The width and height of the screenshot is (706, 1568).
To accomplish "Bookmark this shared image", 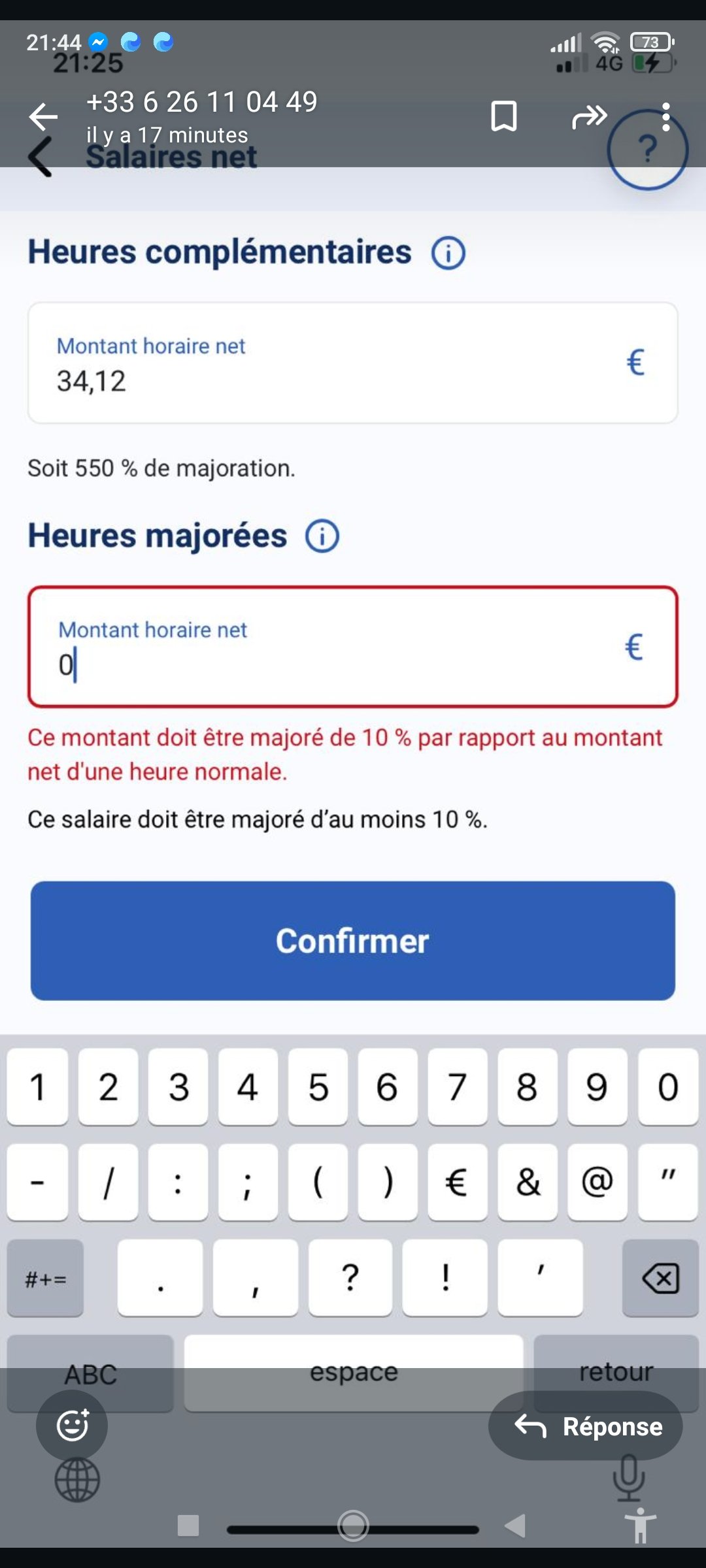I will (503, 116).
